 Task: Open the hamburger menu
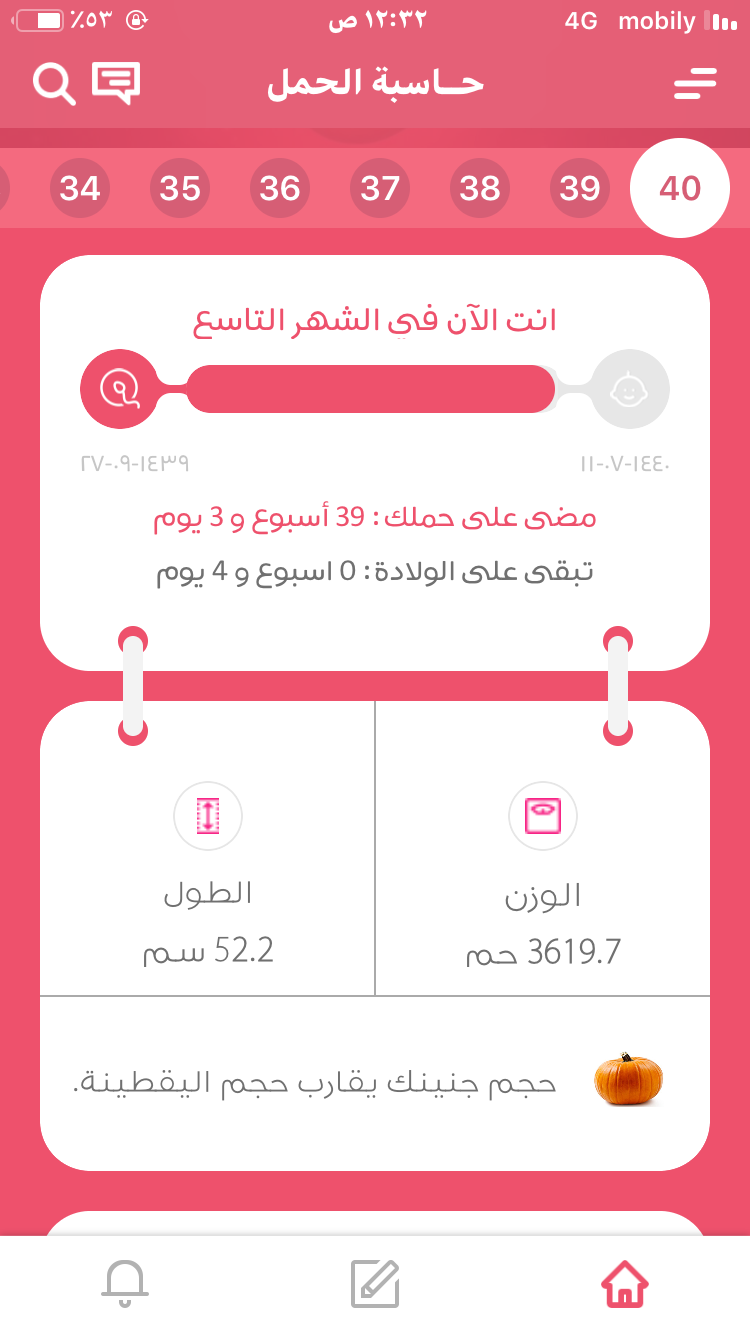pyautogui.click(x=695, y=84)
